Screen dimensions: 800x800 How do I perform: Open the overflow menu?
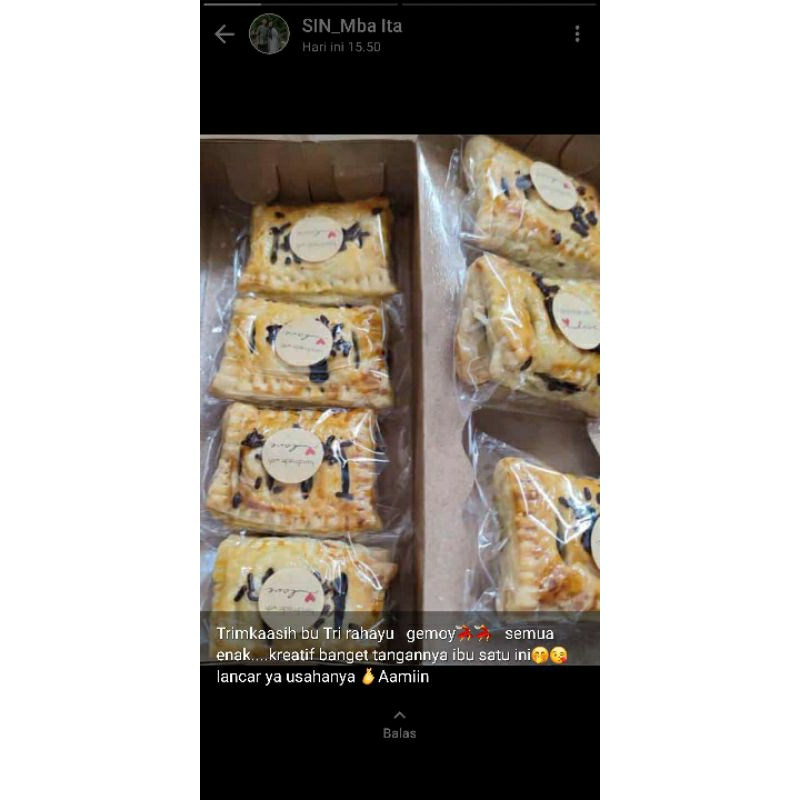point(577,34)
